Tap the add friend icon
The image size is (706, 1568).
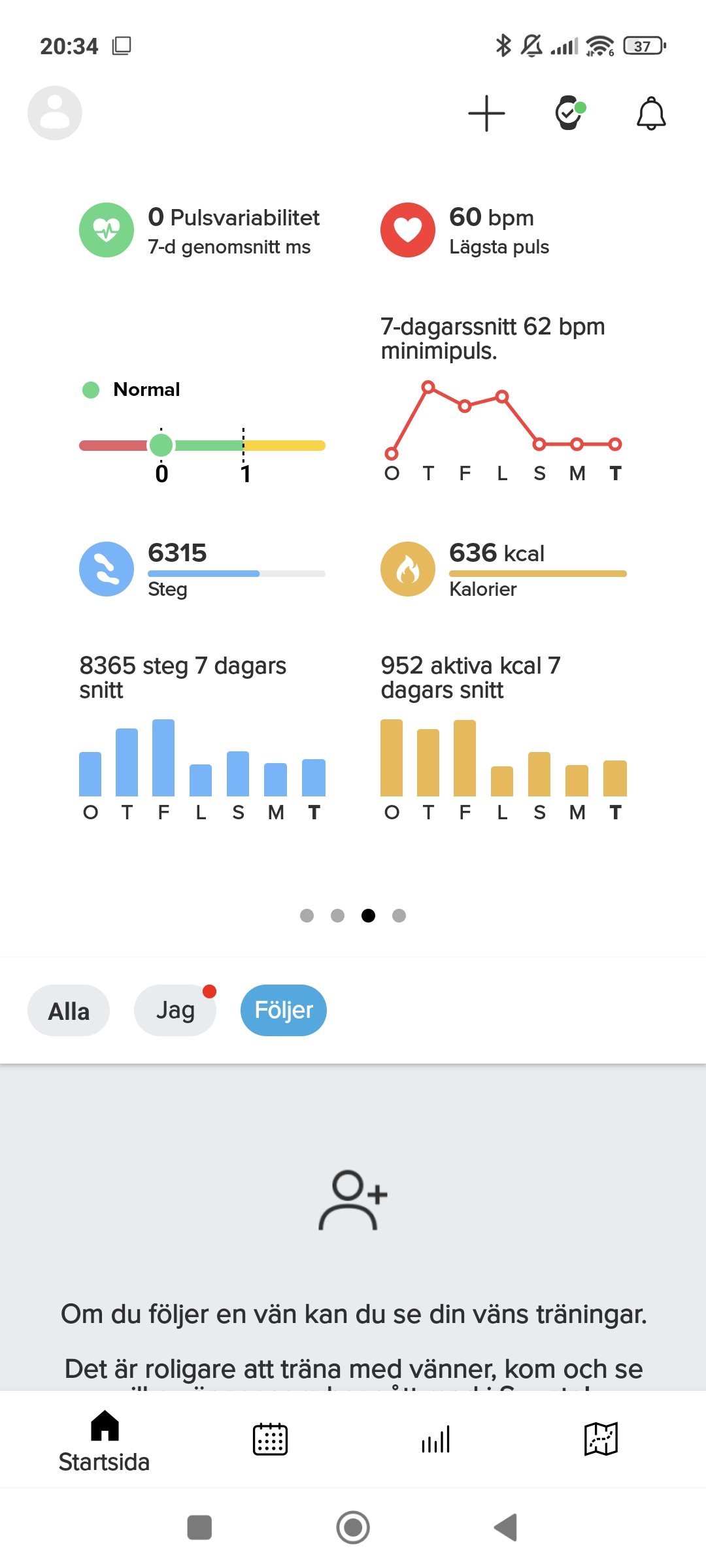point(353,1201)
